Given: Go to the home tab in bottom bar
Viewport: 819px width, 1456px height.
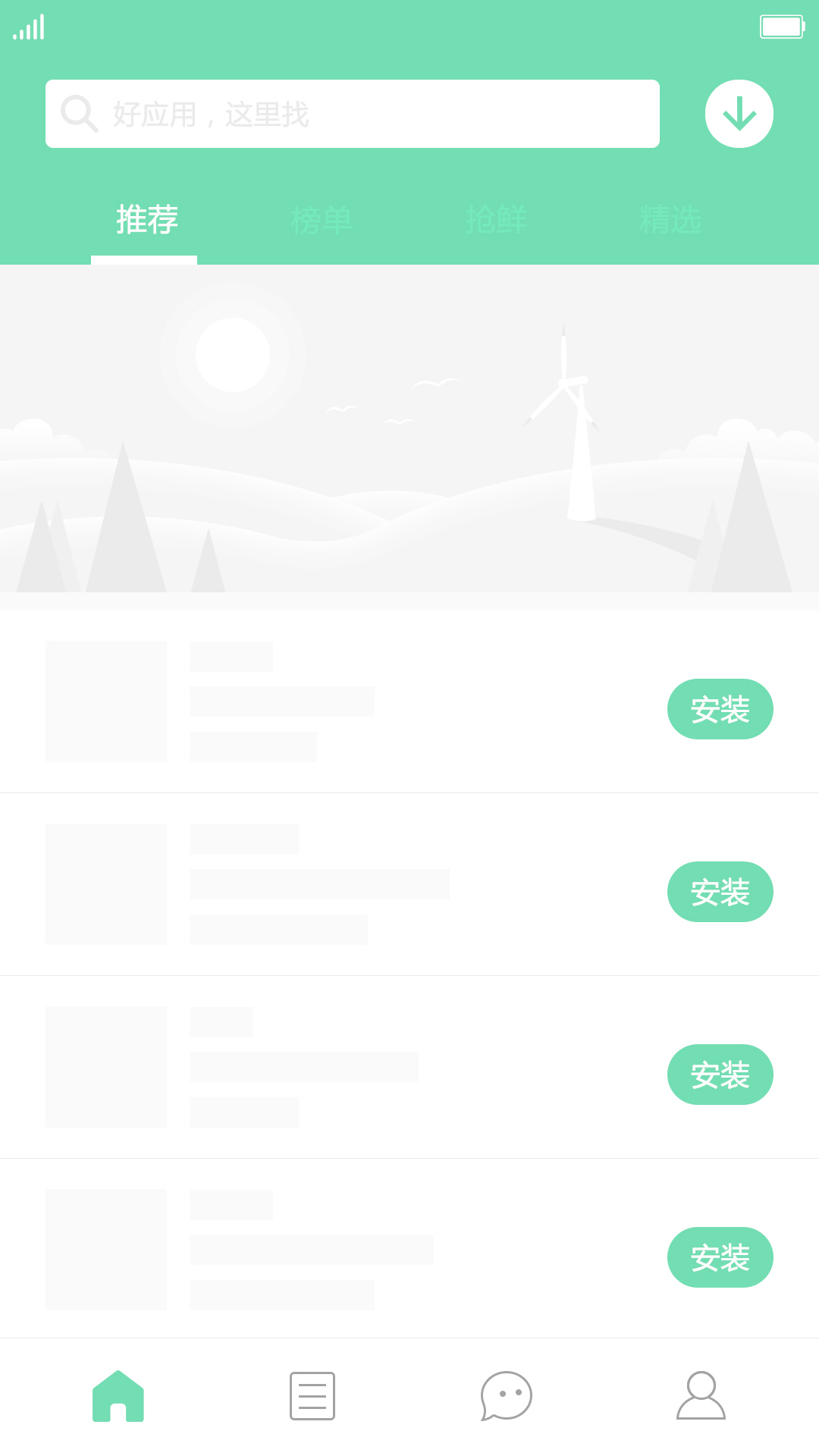Looking at the screenshot, I should [x=118, y=1396].
